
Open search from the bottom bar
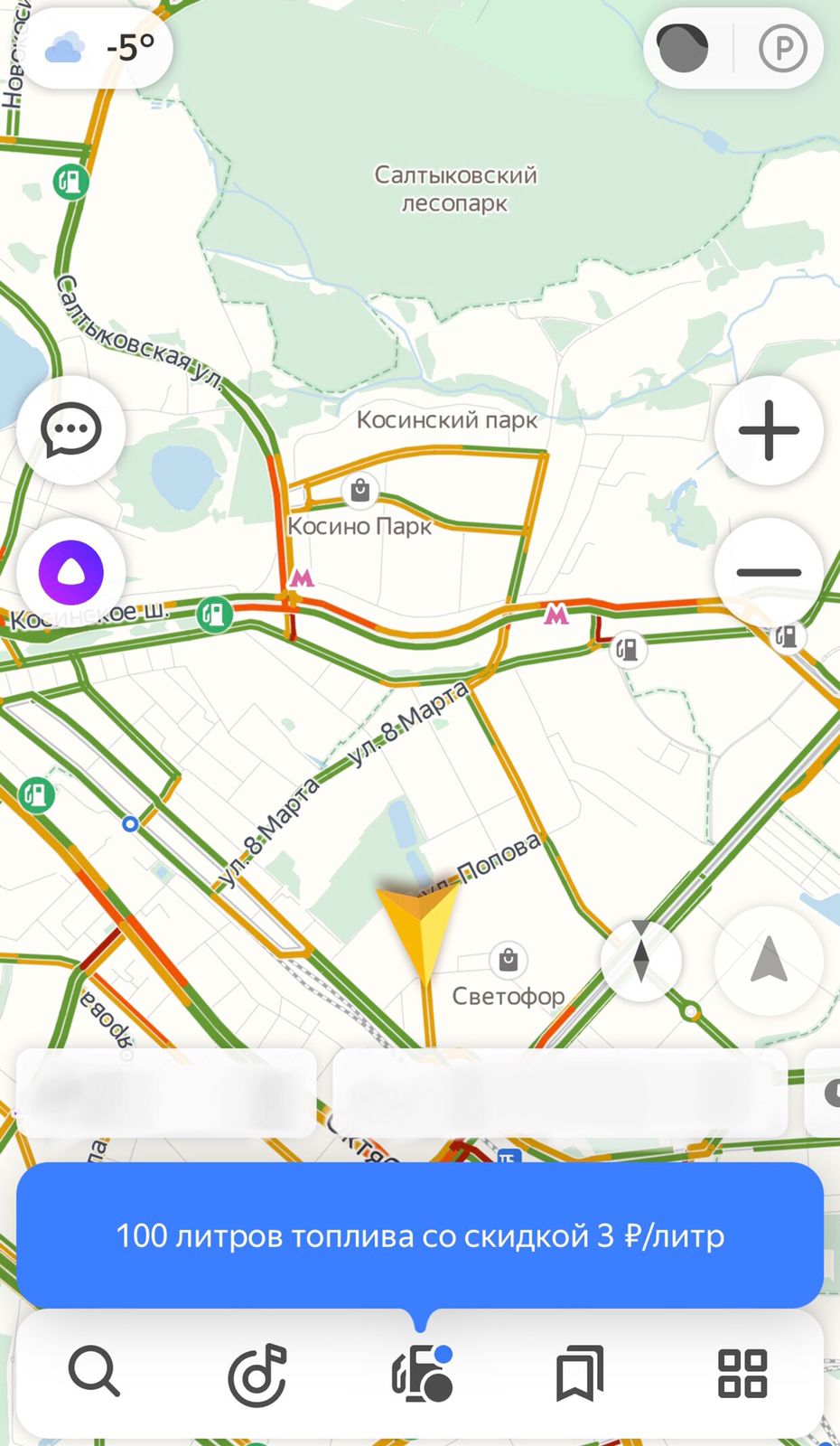pyautogui.click(x=94, y=1373)
